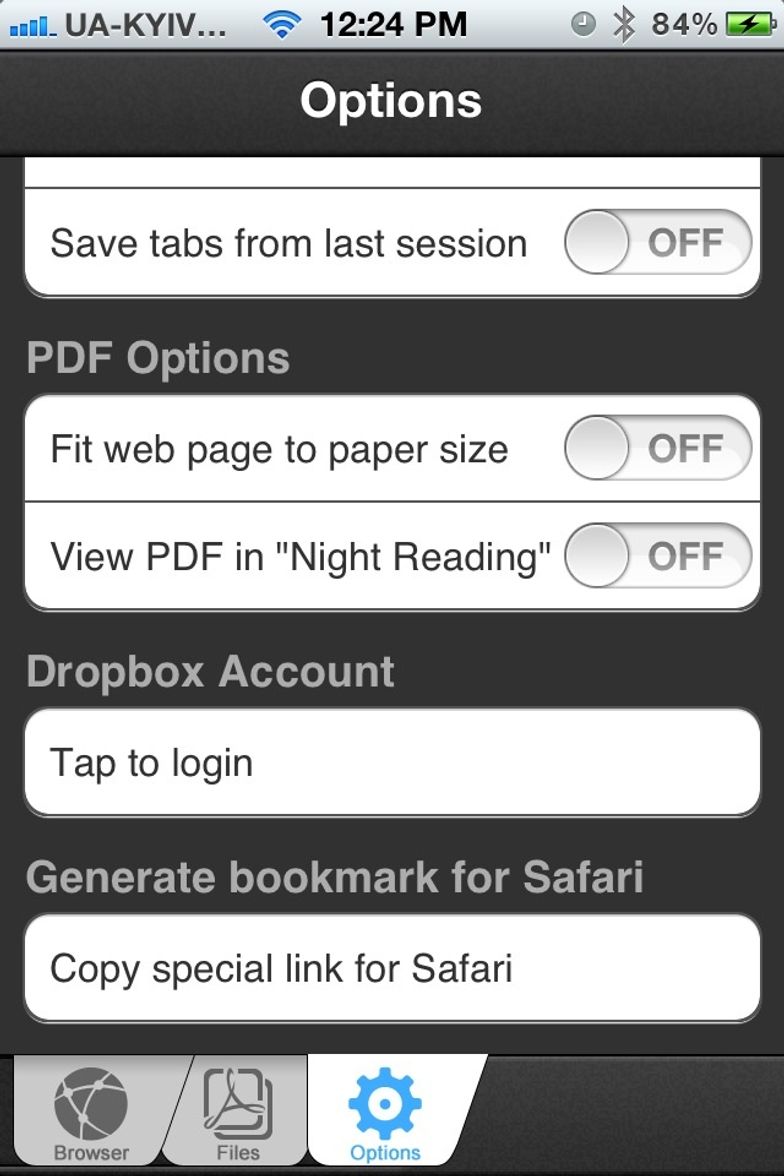Tap the Options gear icon
The image size is (784, 1176).
385,1100
